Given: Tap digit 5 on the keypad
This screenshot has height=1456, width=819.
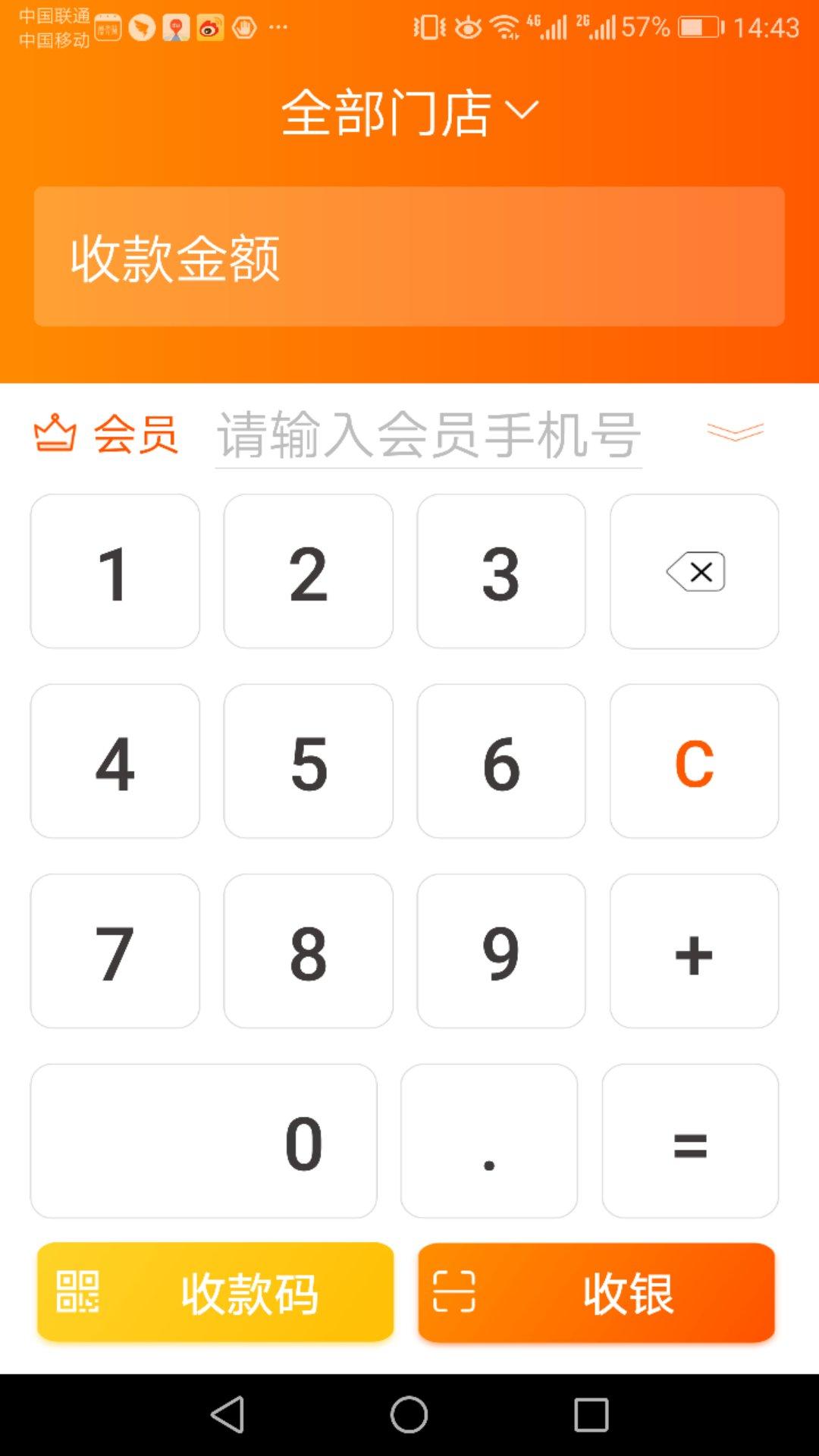Looking at the screenshot, I should click(x=309, y=761).
